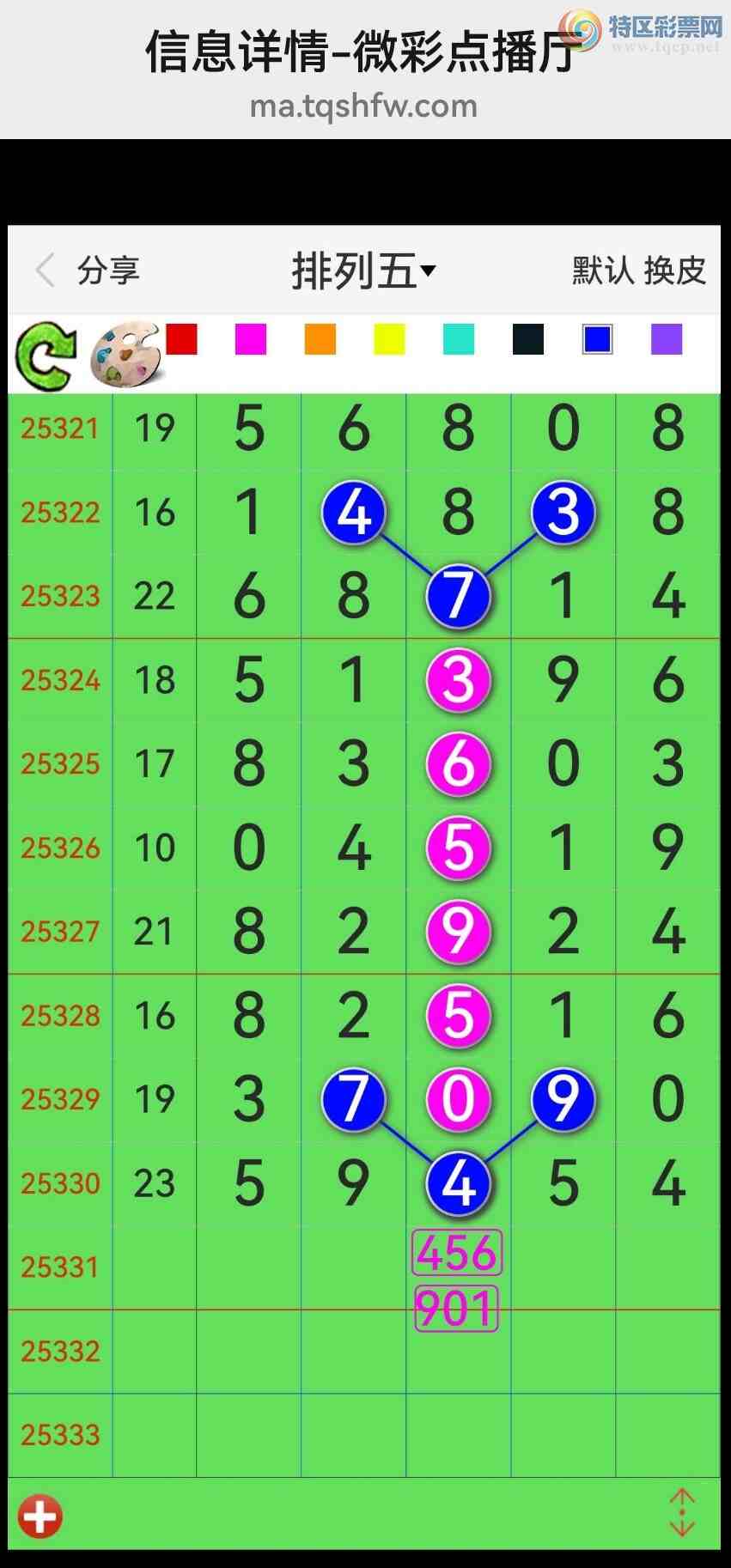Choose the magenta color swatch
The width and height of the screenshot is (731, 1568).
tap(251, 339)
